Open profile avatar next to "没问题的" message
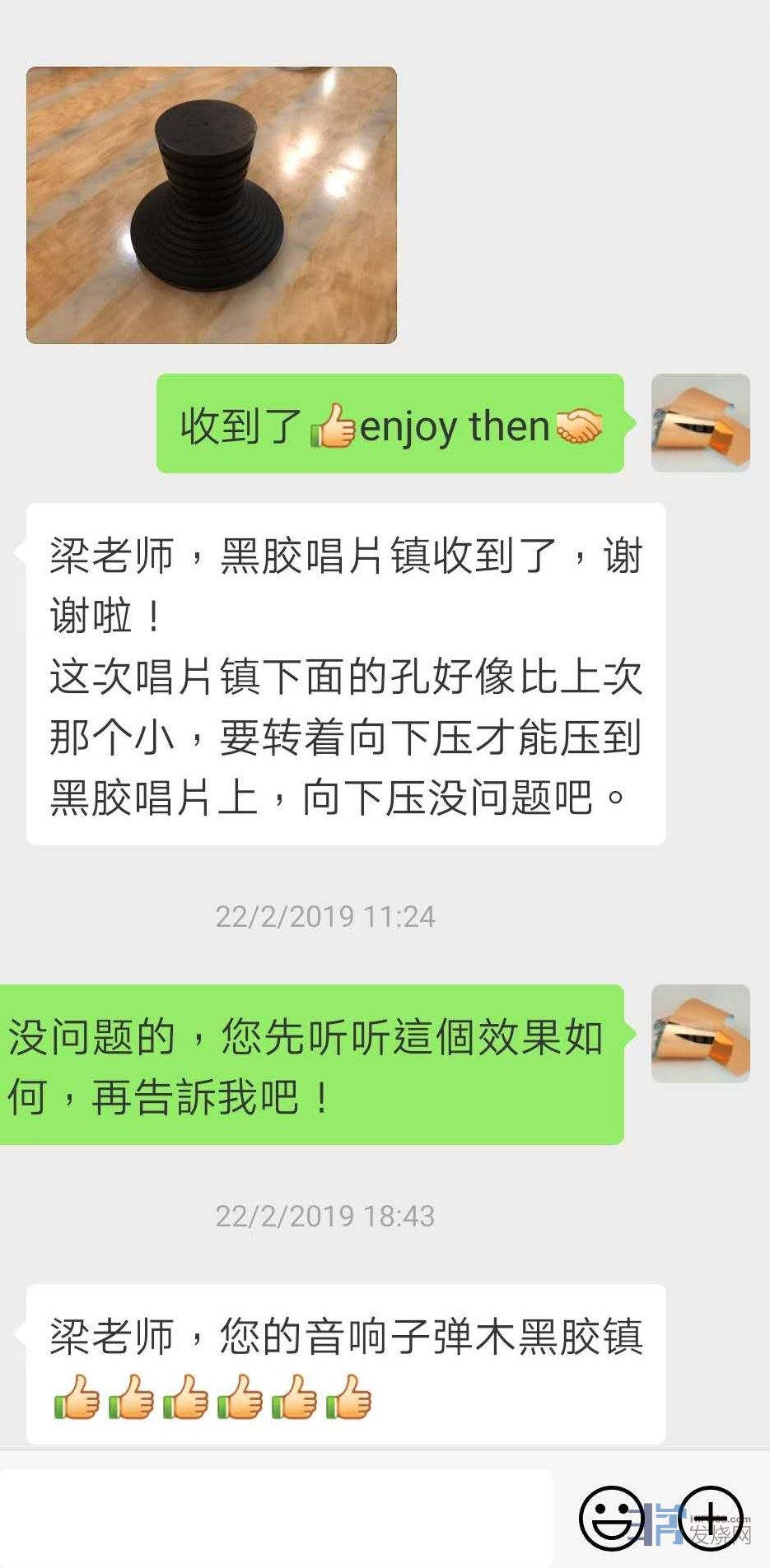This screenshot has height=1568, width=770. click(700, 1034)
